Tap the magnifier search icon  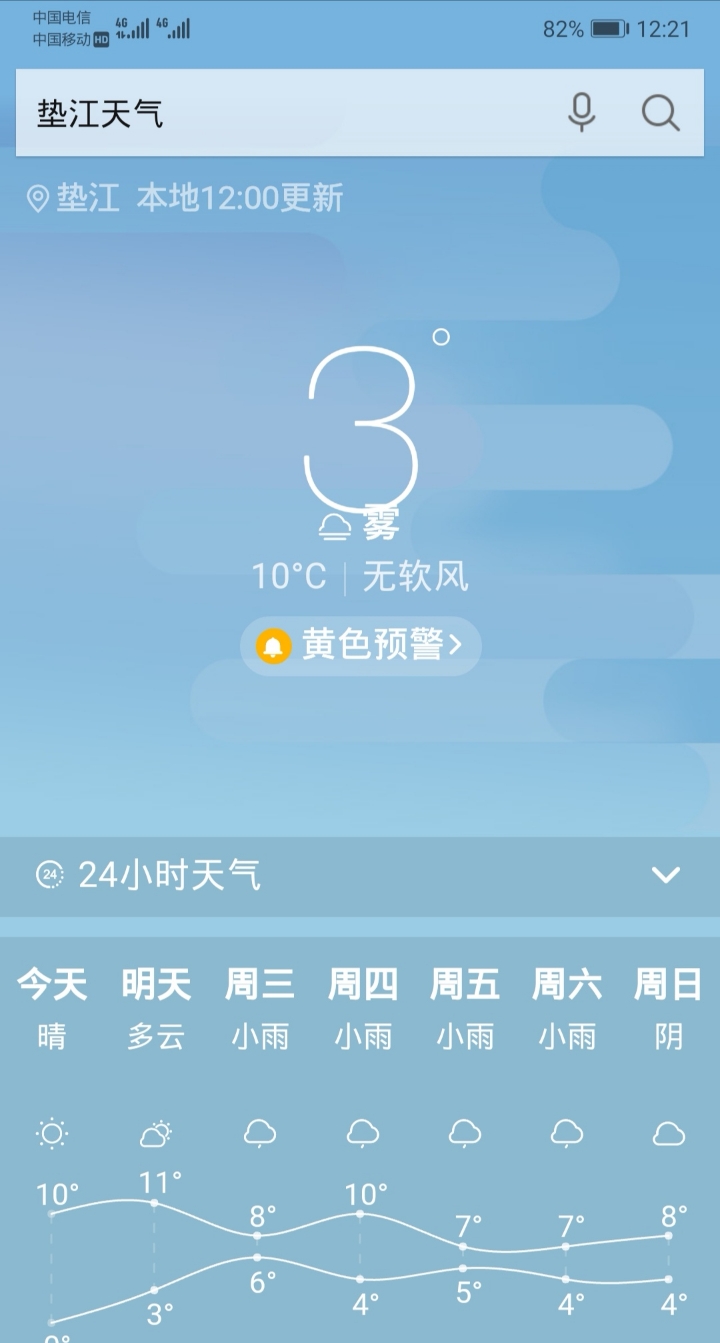click(660, 113)
